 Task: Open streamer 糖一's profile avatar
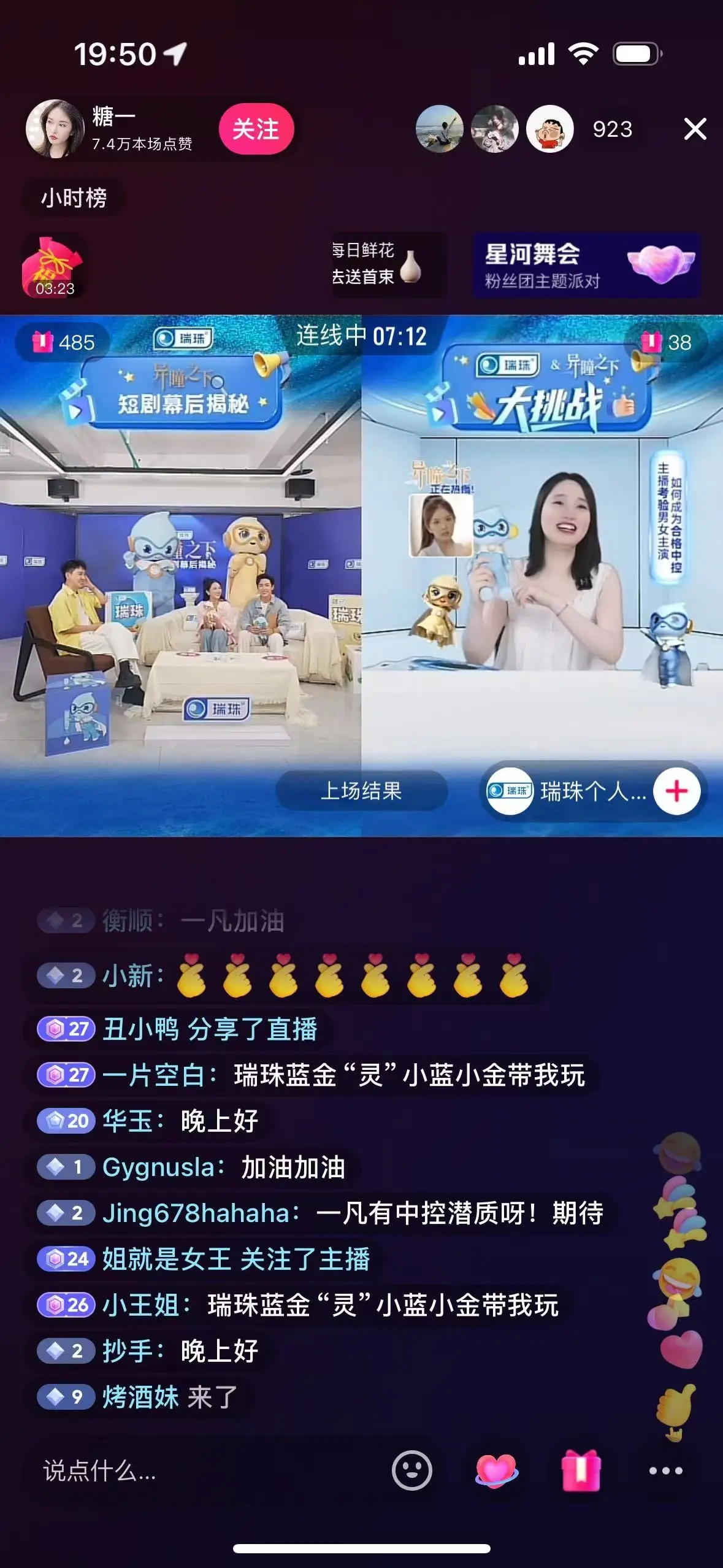coord(55,129)
